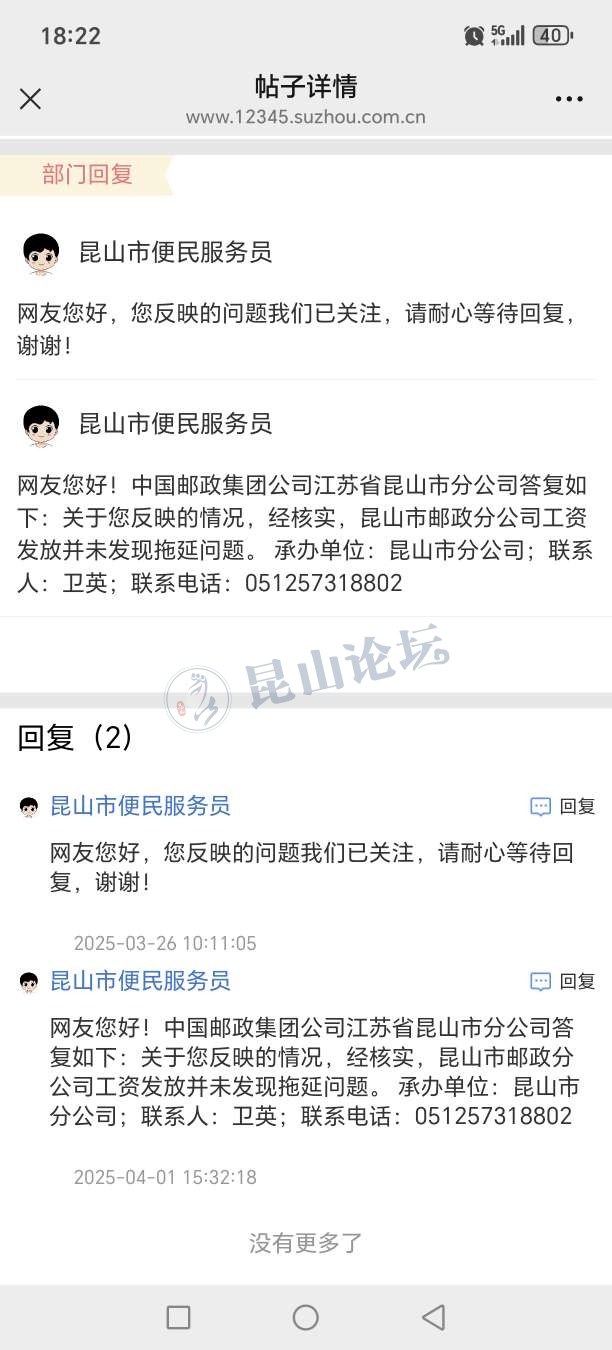Open the three-dot overflow menu
This screenshot has width=612, height=1350.
(568, 99)
